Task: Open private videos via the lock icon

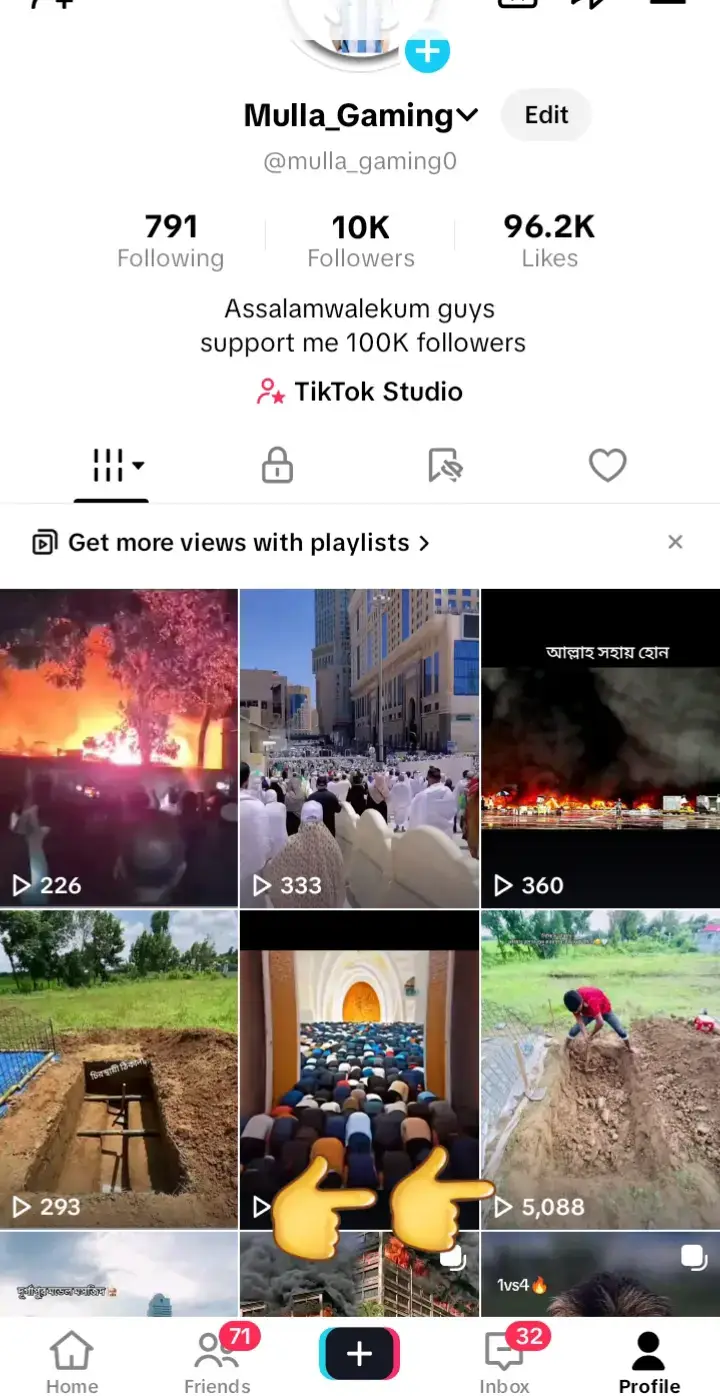Action: 277,464
